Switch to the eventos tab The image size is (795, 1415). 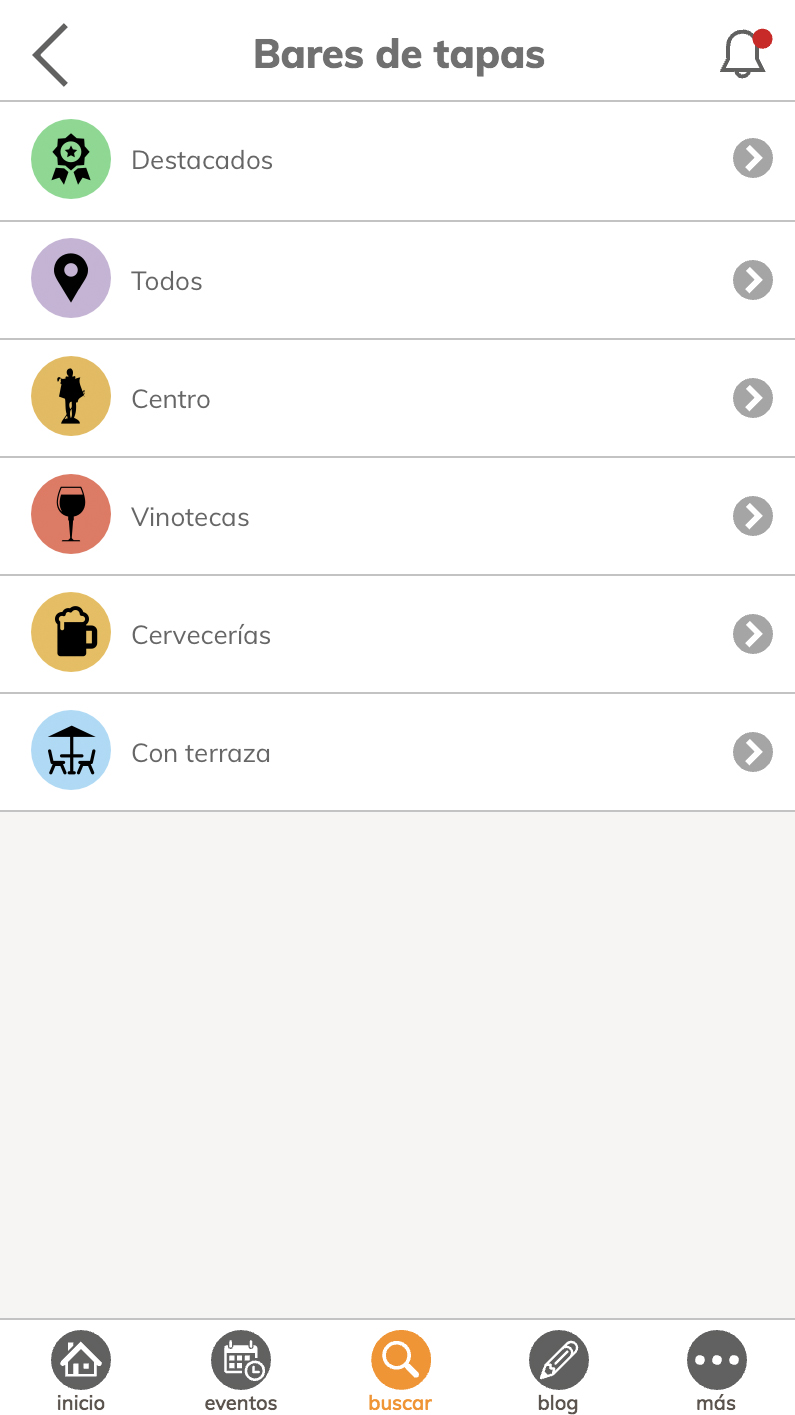click(241, 1371)
